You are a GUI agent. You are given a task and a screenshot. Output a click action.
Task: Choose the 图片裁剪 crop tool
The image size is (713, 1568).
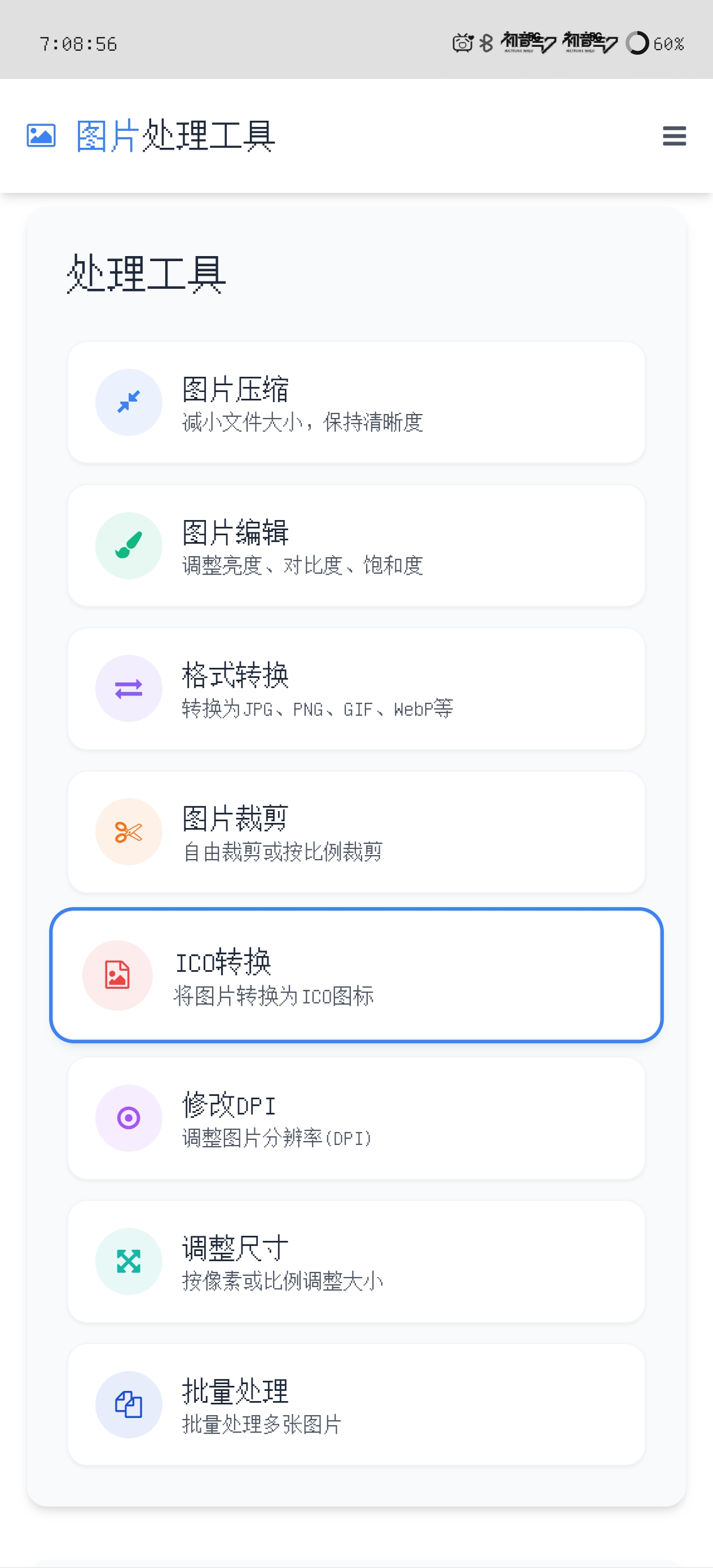(356, 831)
